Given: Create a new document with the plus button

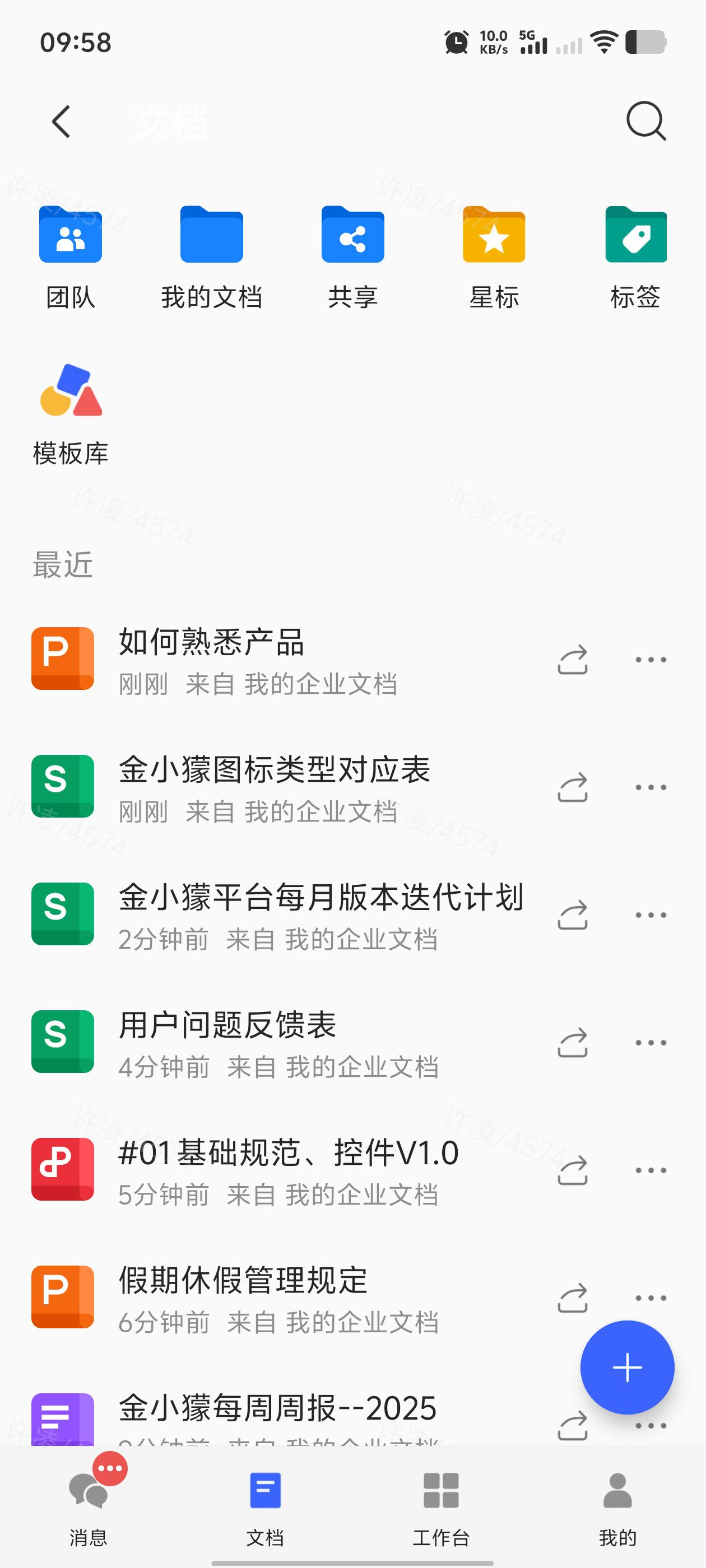Looking at the screenshot, I should click(627, 1367).
